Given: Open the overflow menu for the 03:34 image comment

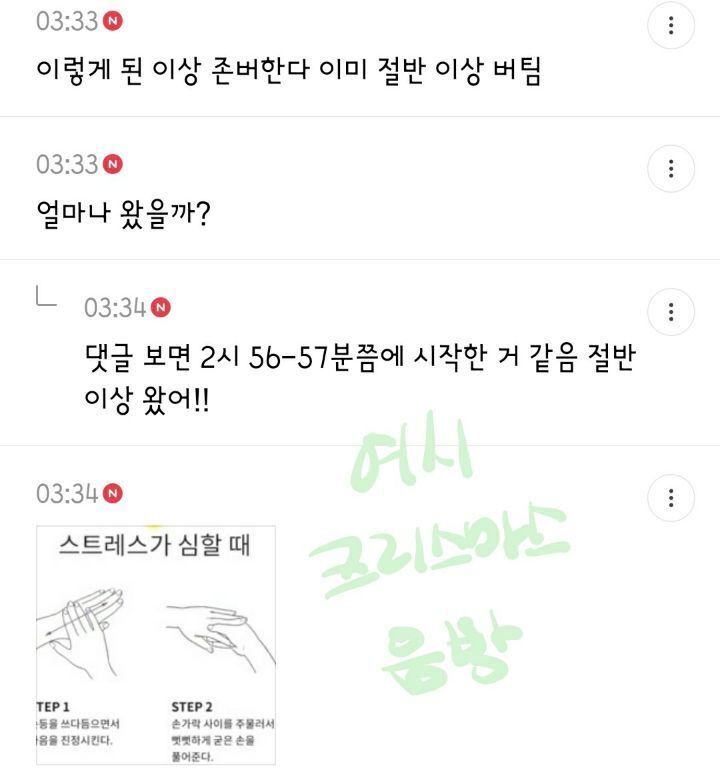Looking at the screenshot, I should click(670, 497).
